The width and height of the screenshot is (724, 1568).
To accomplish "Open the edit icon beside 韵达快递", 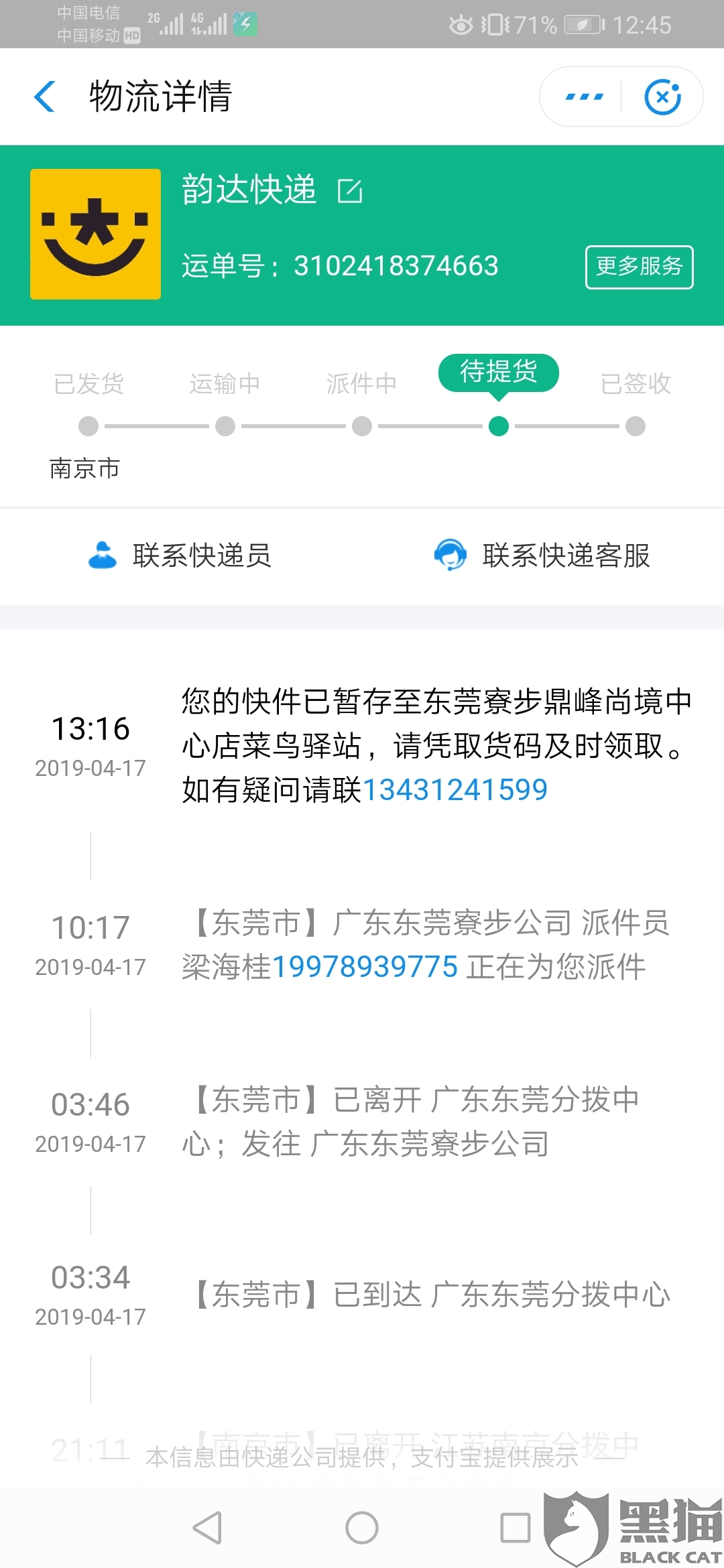I will [x=350, y=191].
